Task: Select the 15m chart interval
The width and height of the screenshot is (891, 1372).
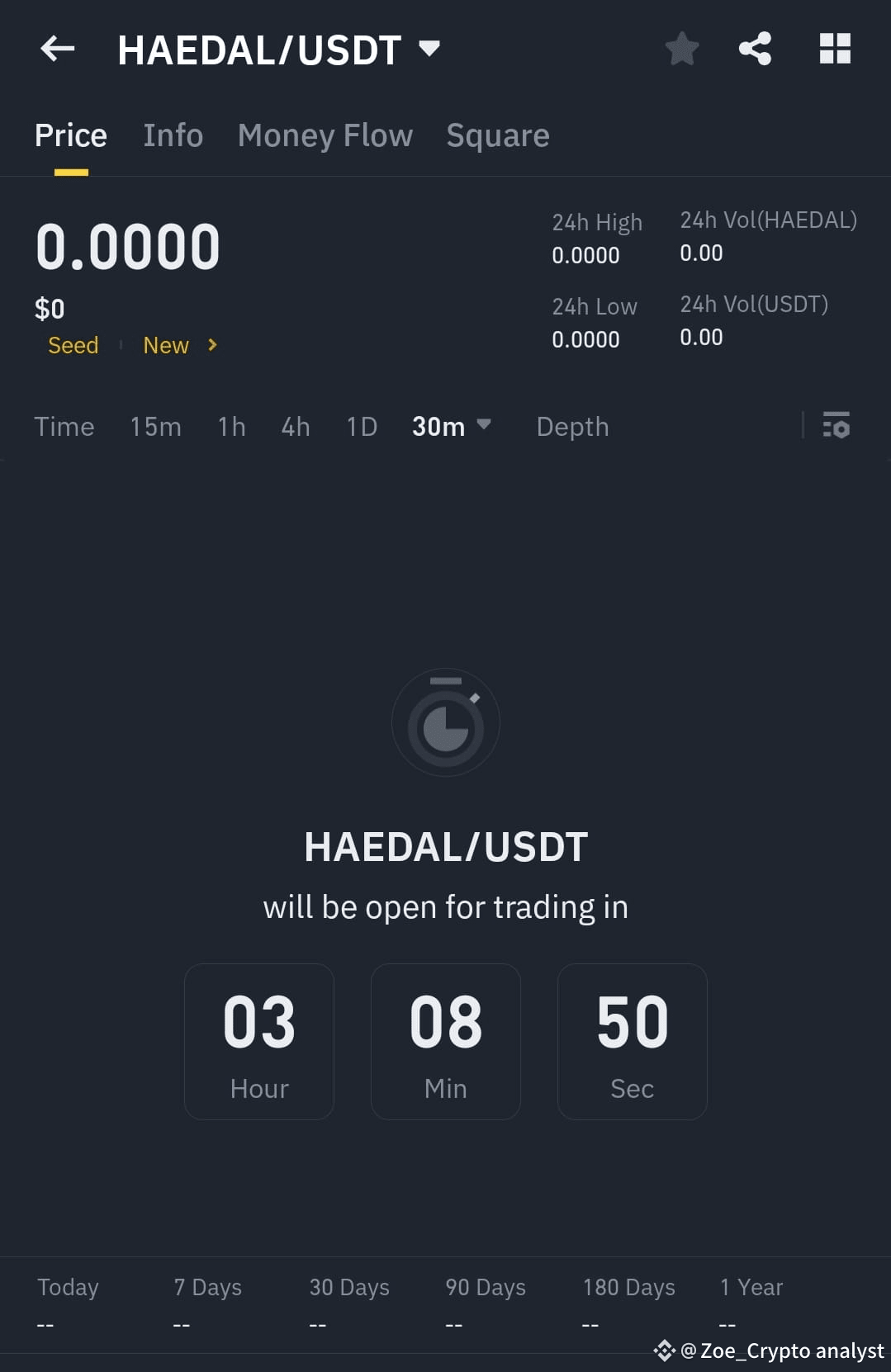Action: [x=155, y=427]
